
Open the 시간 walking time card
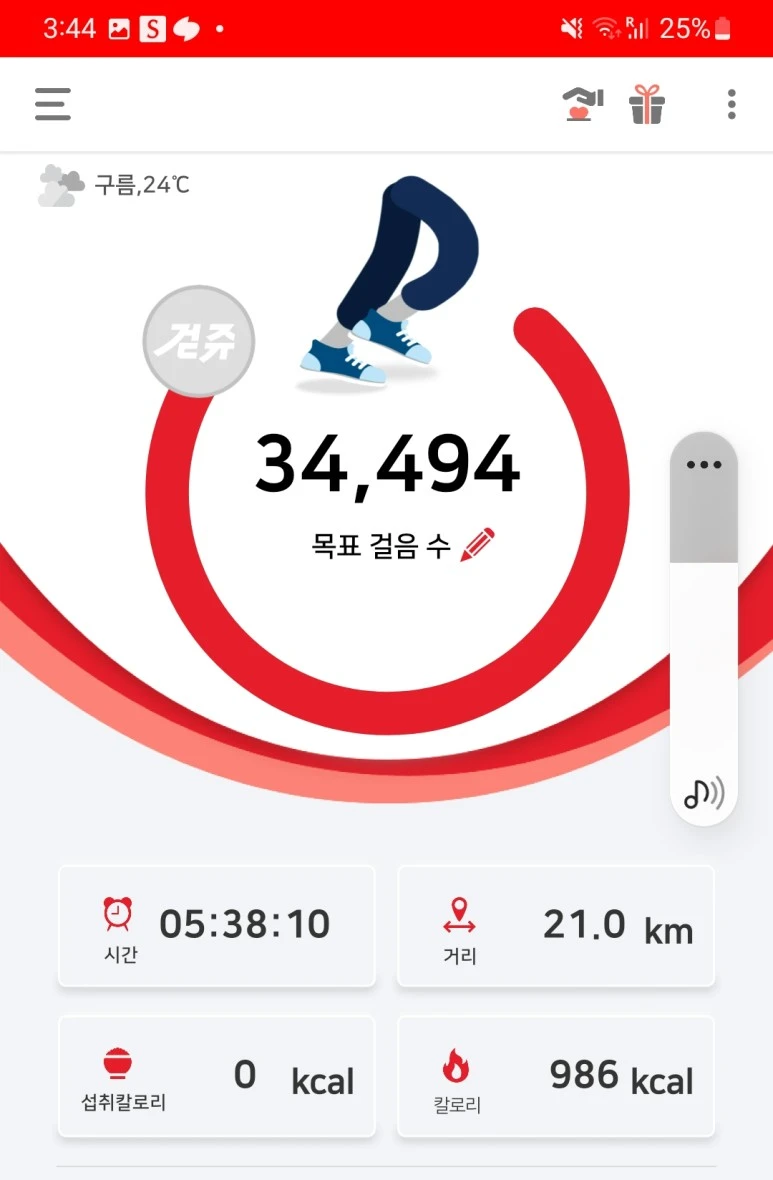coord(216,925)
